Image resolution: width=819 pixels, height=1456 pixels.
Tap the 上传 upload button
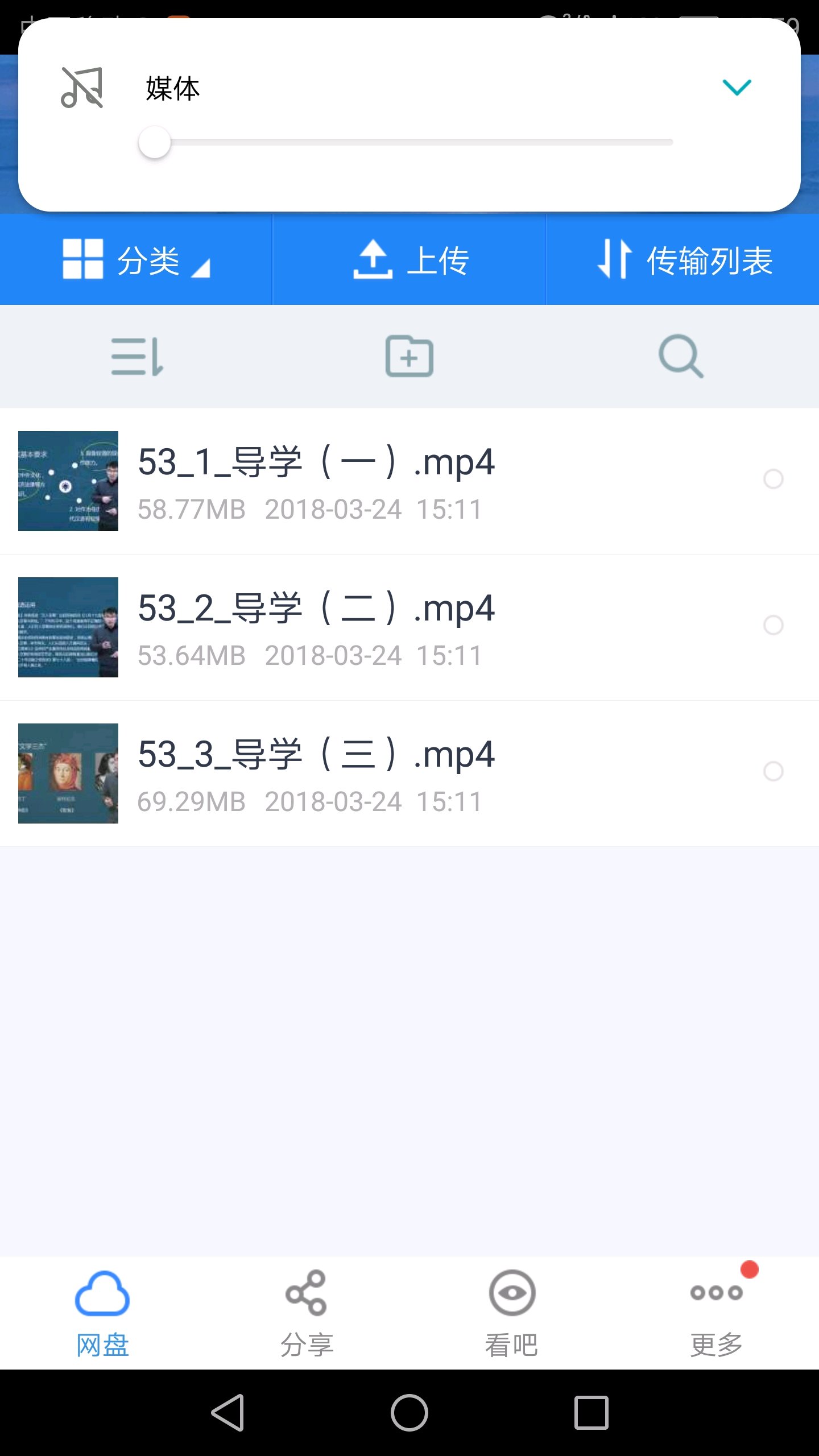pos(409,260)
